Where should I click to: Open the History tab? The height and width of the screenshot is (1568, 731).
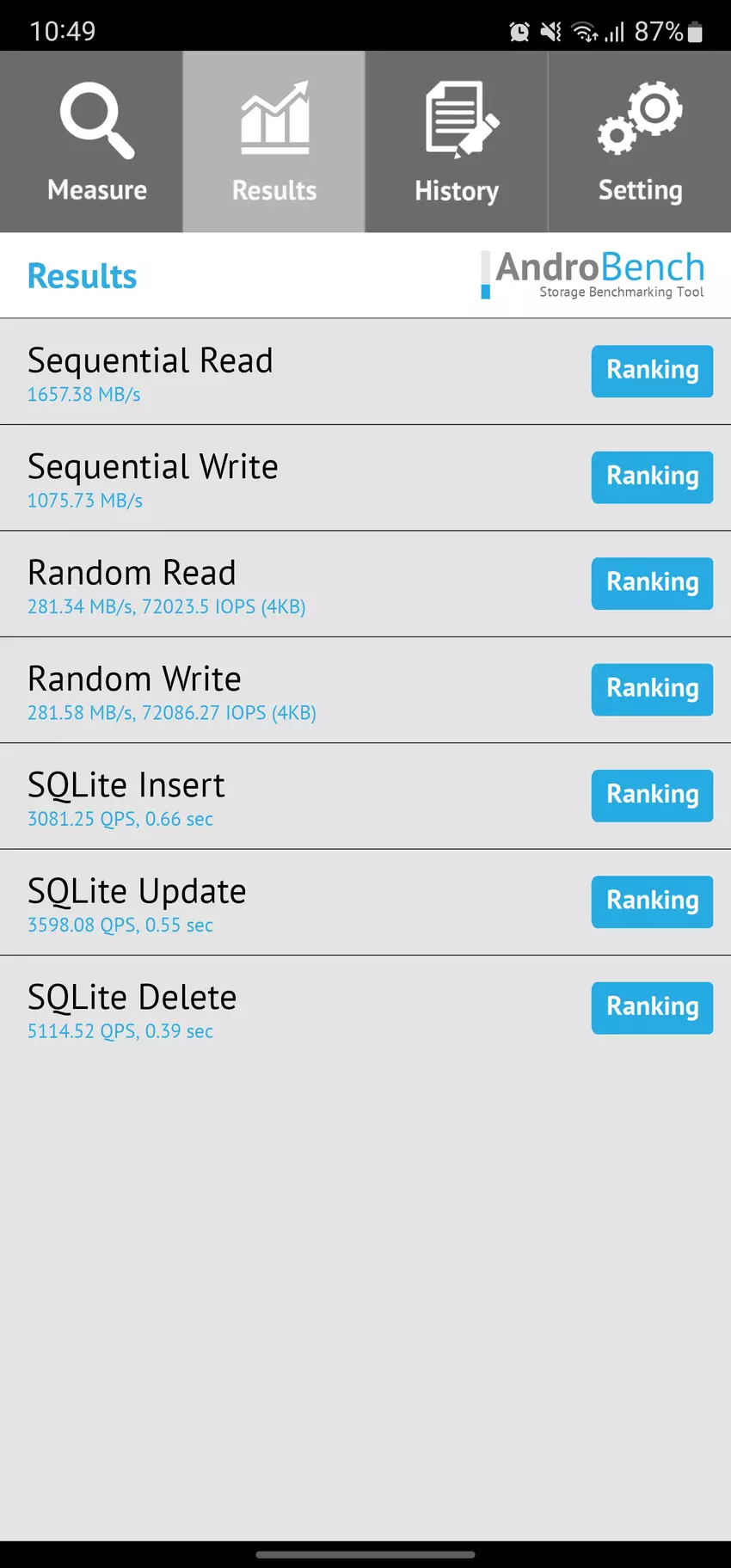click(x=456, y=142)
